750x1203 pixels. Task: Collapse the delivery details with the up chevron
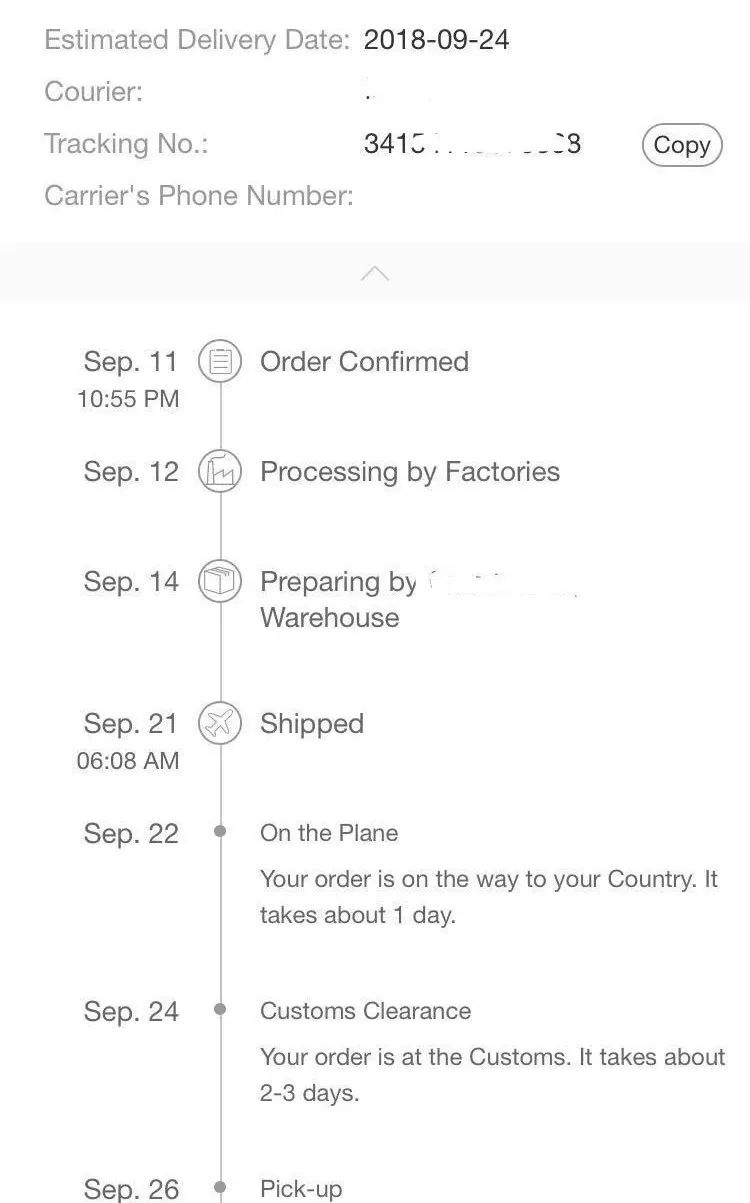tap(375, 273)
